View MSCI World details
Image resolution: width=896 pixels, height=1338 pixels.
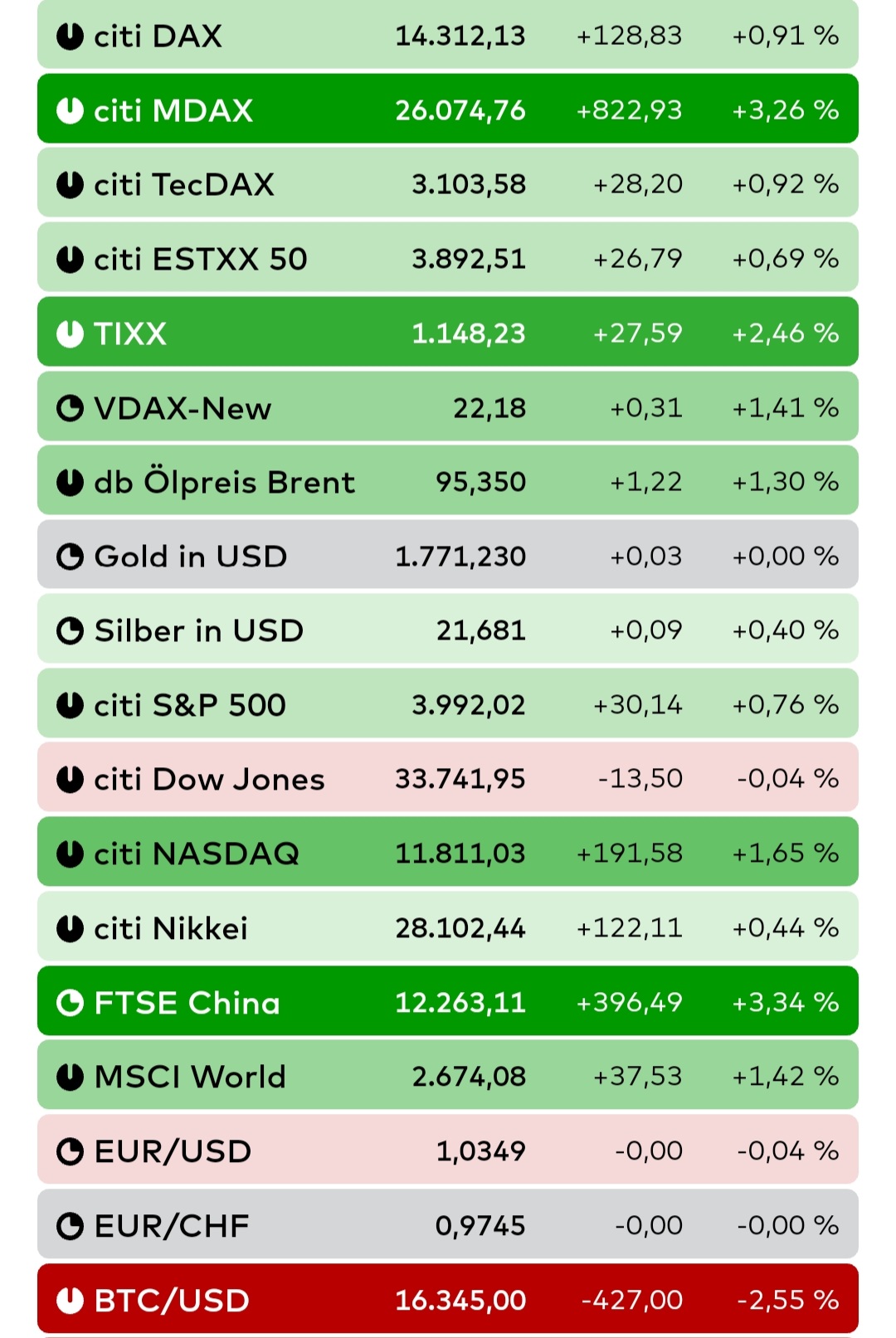tap(448, 1076)
